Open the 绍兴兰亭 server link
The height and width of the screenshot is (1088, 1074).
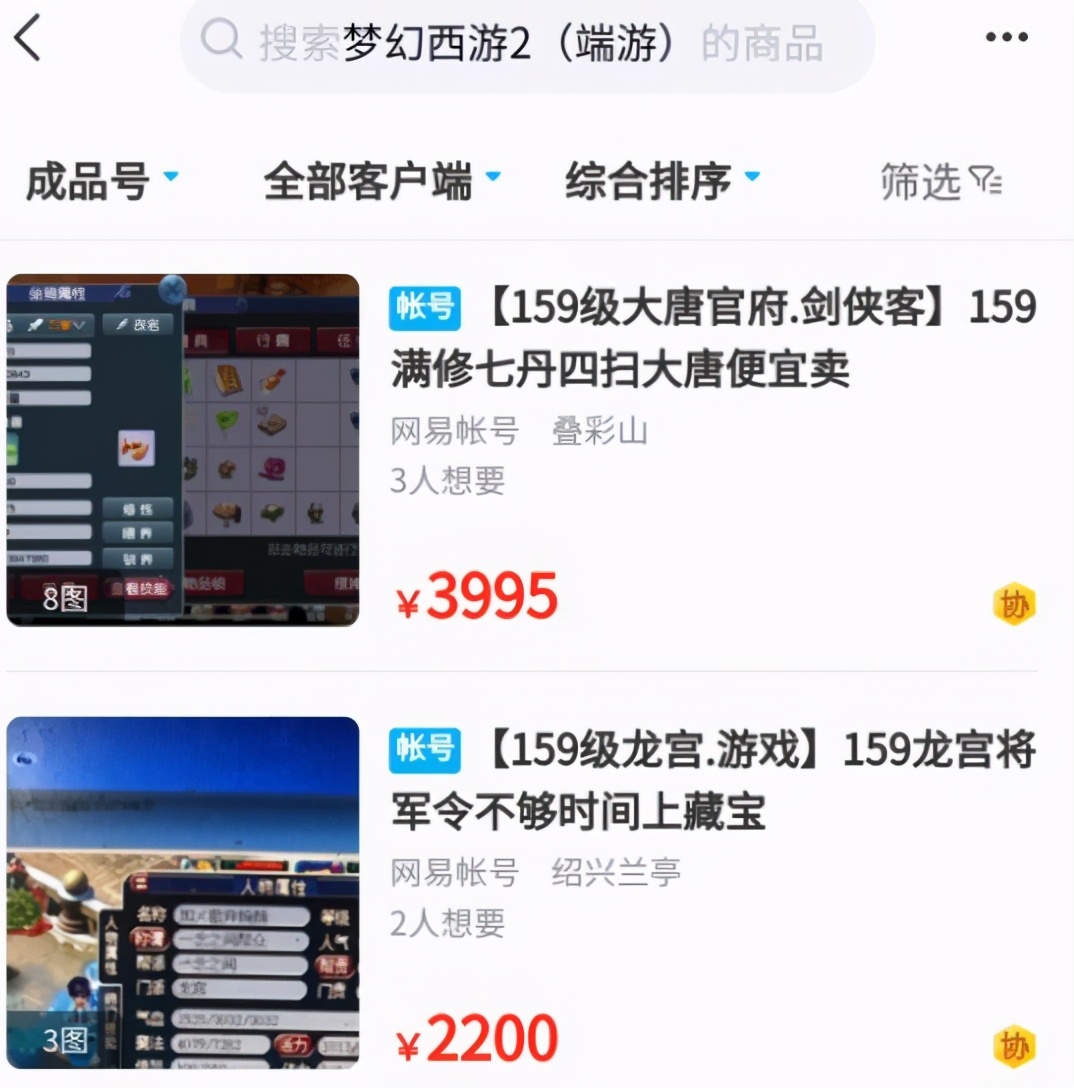[616, 871]
